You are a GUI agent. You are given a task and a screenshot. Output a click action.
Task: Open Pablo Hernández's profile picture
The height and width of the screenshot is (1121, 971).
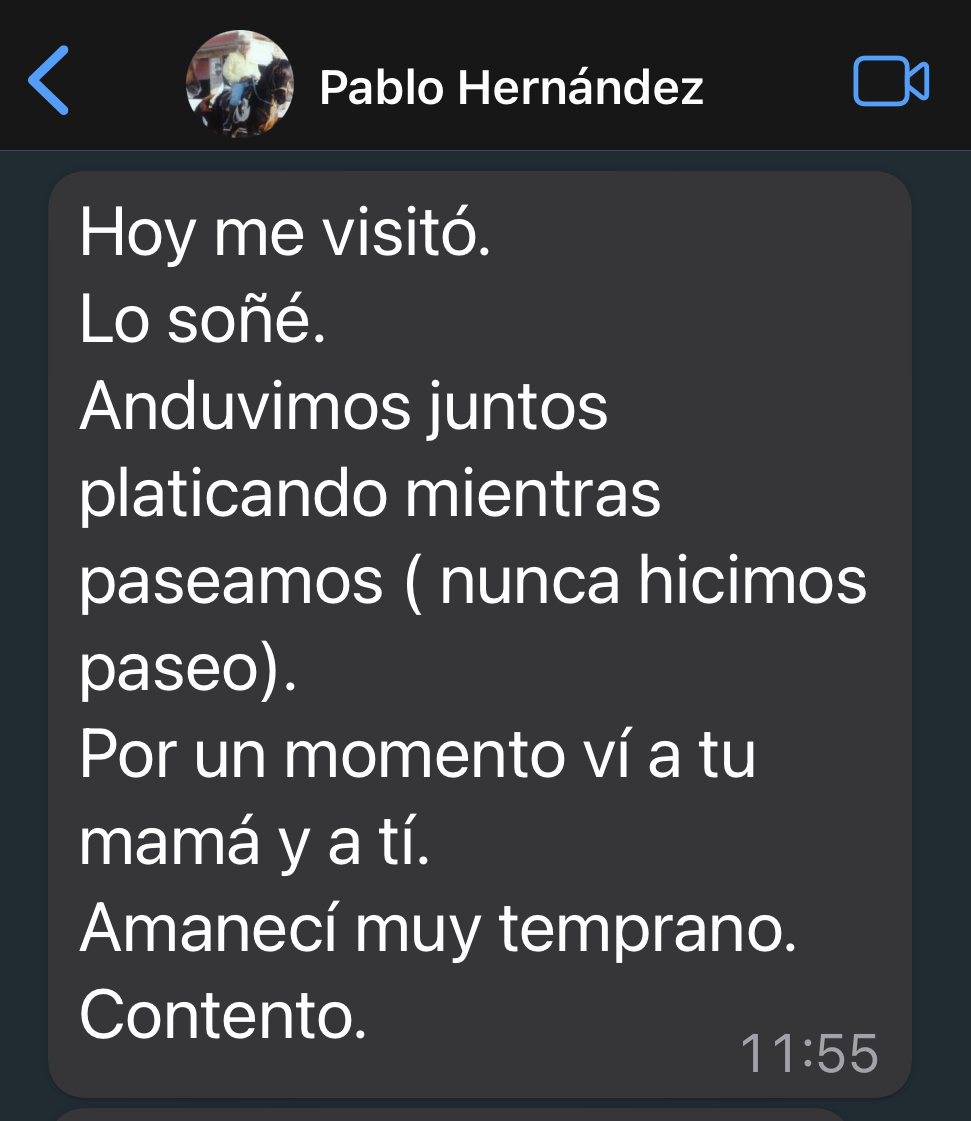pyautogui.click(x=240, y=84)
